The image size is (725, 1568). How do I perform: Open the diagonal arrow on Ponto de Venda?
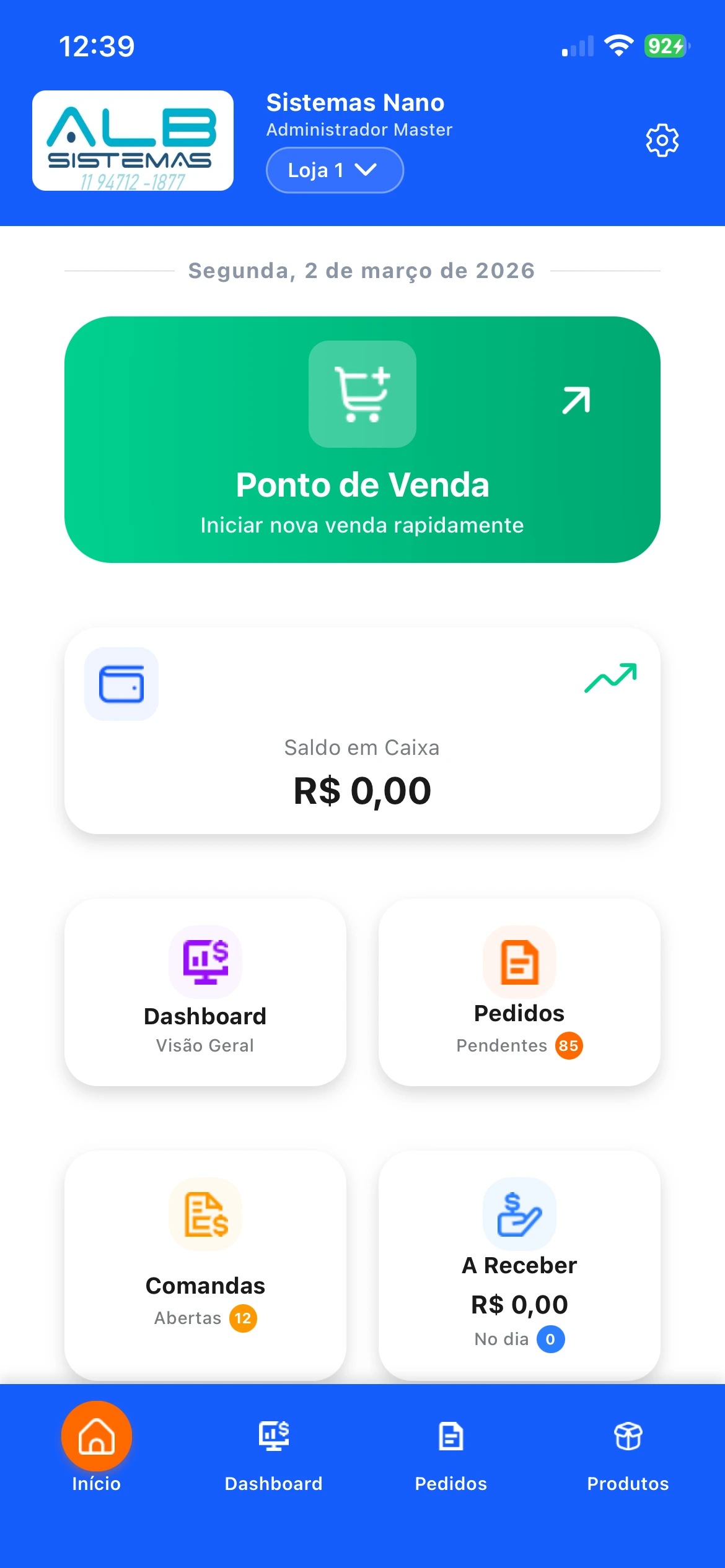coord(575,399)
